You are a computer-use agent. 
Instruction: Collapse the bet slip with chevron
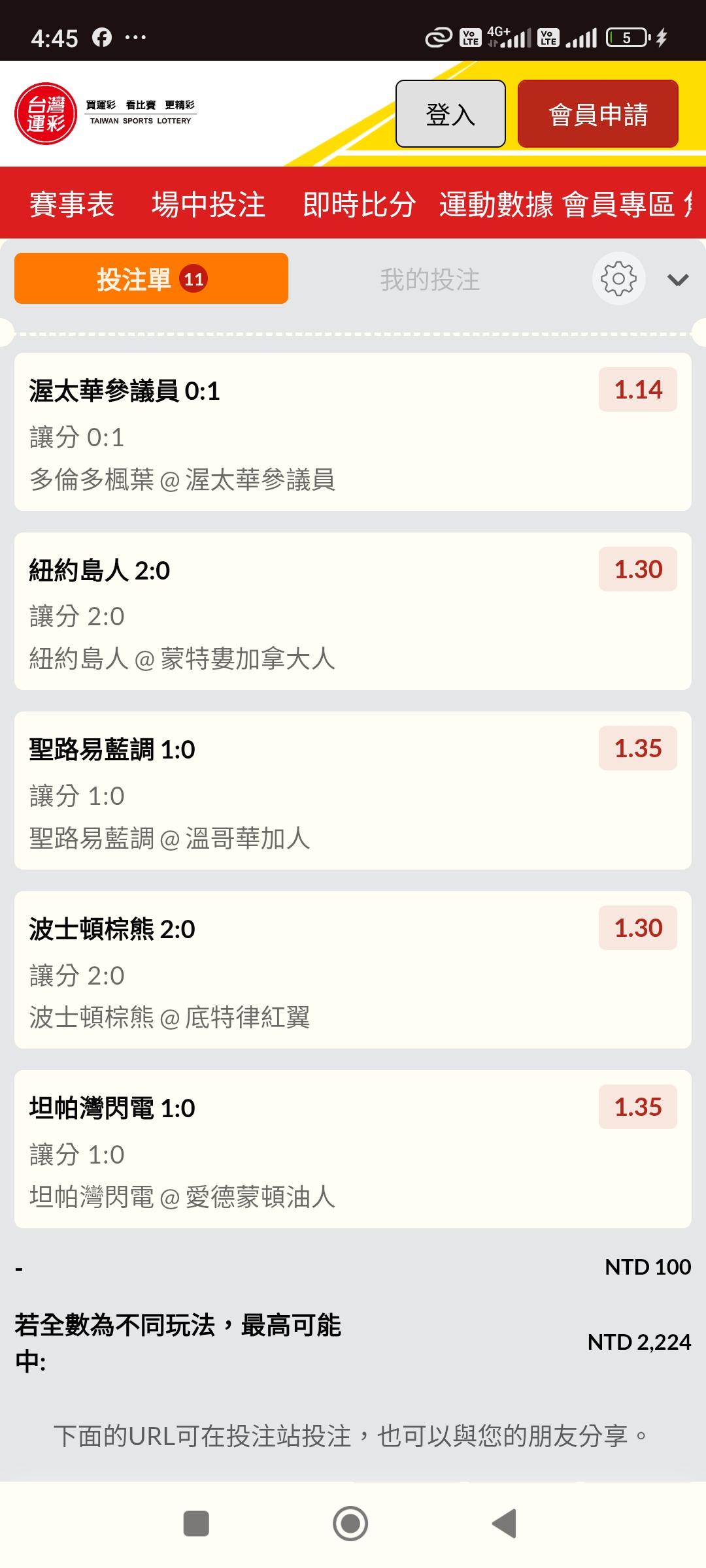pos(678,280)
